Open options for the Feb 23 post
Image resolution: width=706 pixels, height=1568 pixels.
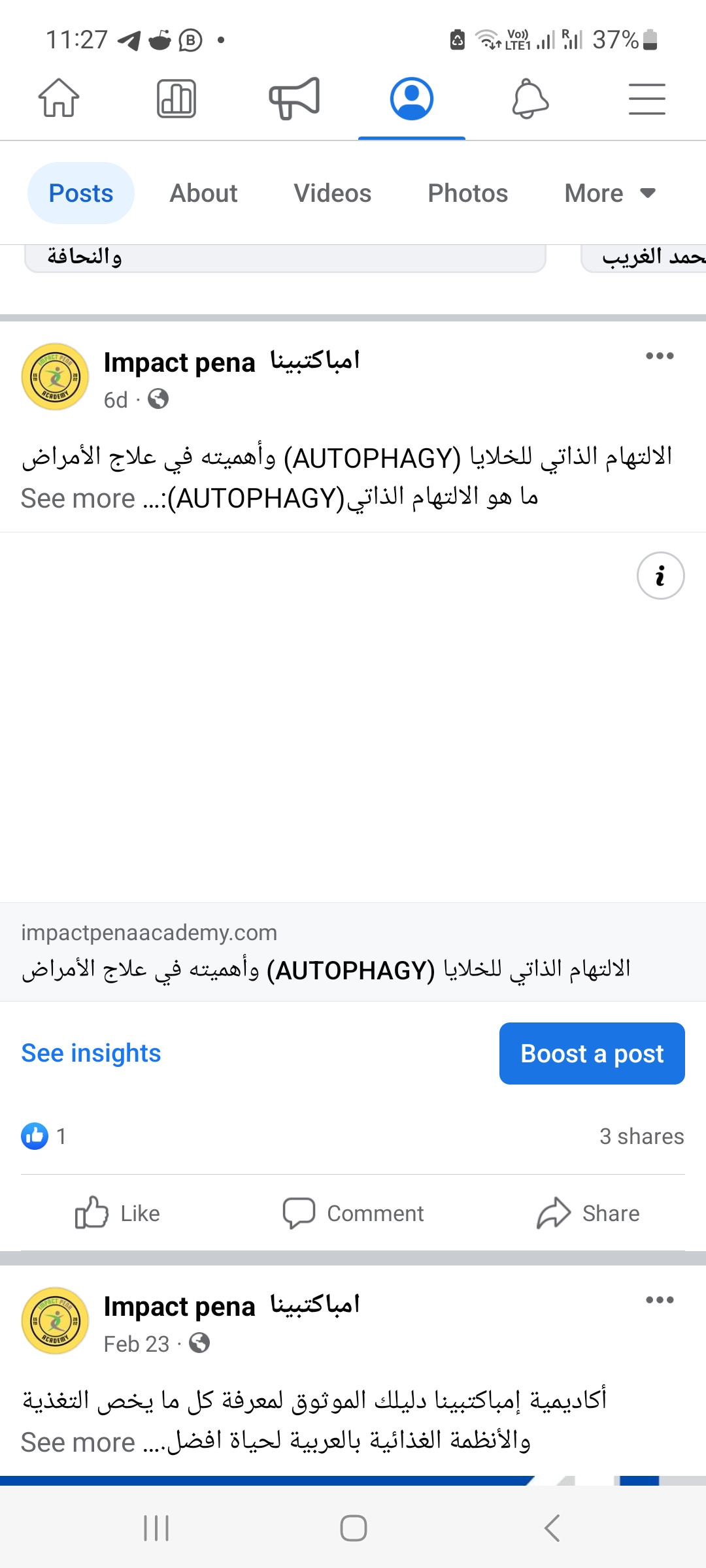pyautogui.click(x=660, y=1300)
